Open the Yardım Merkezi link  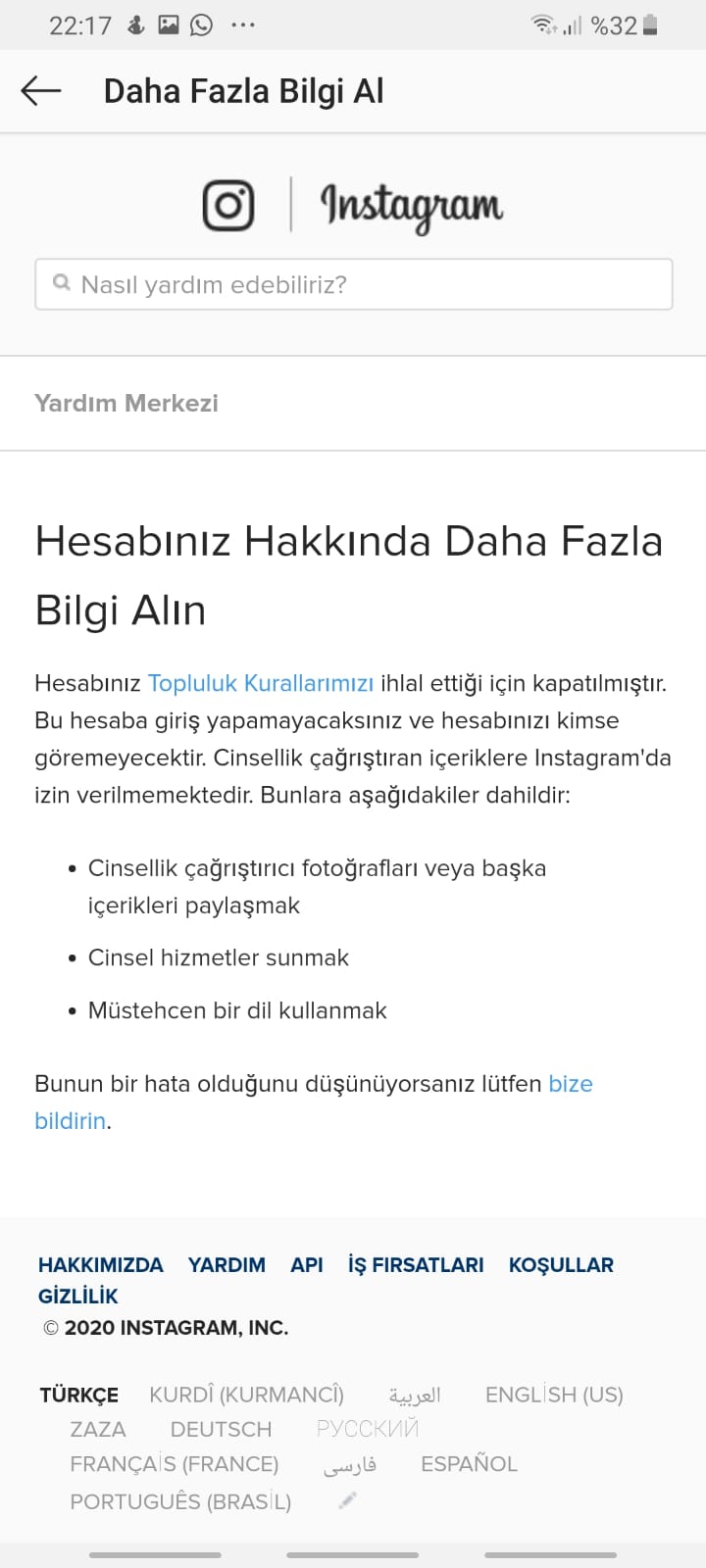[x=126, y=403]
